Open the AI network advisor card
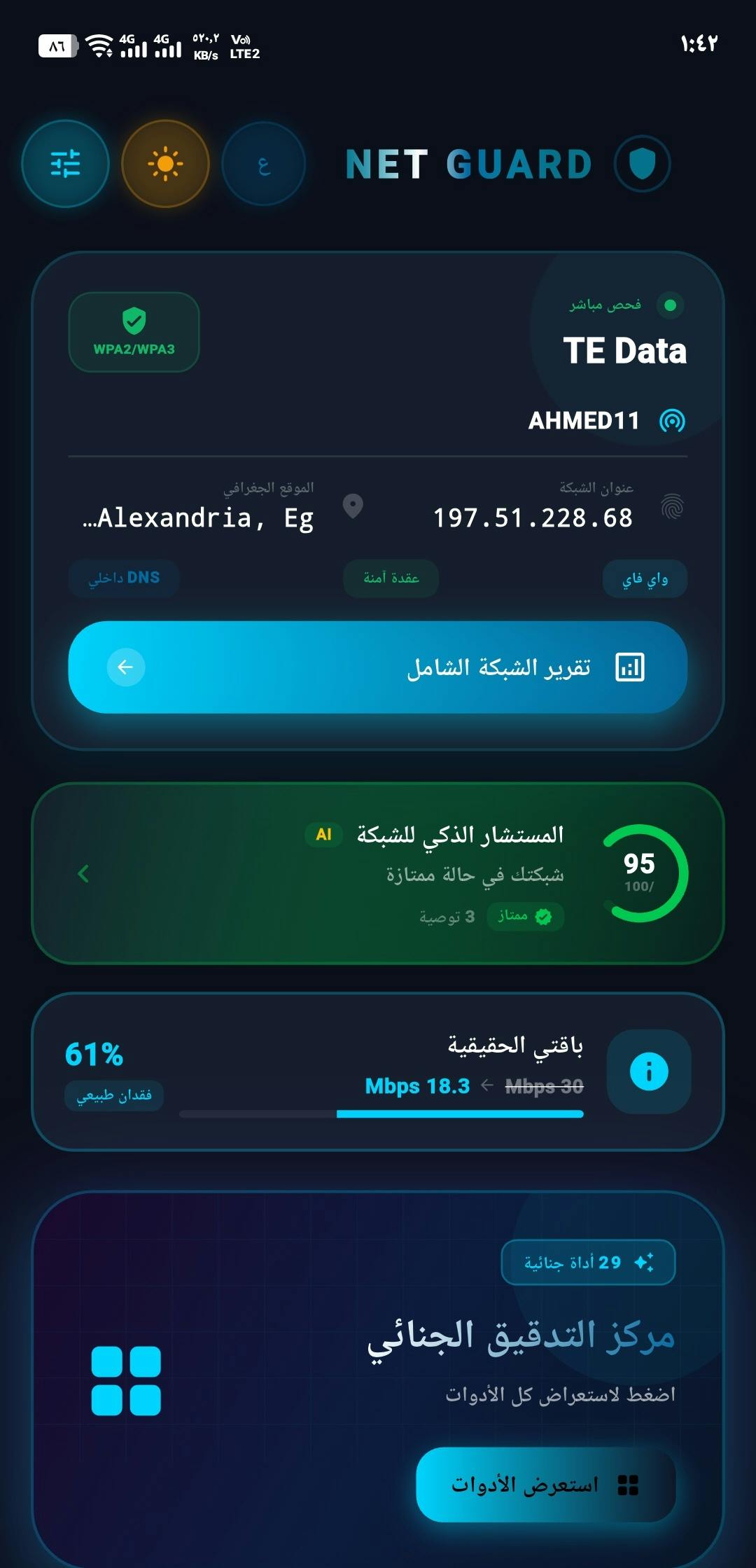Screen dimensions: 756x1568 [378, 873]
